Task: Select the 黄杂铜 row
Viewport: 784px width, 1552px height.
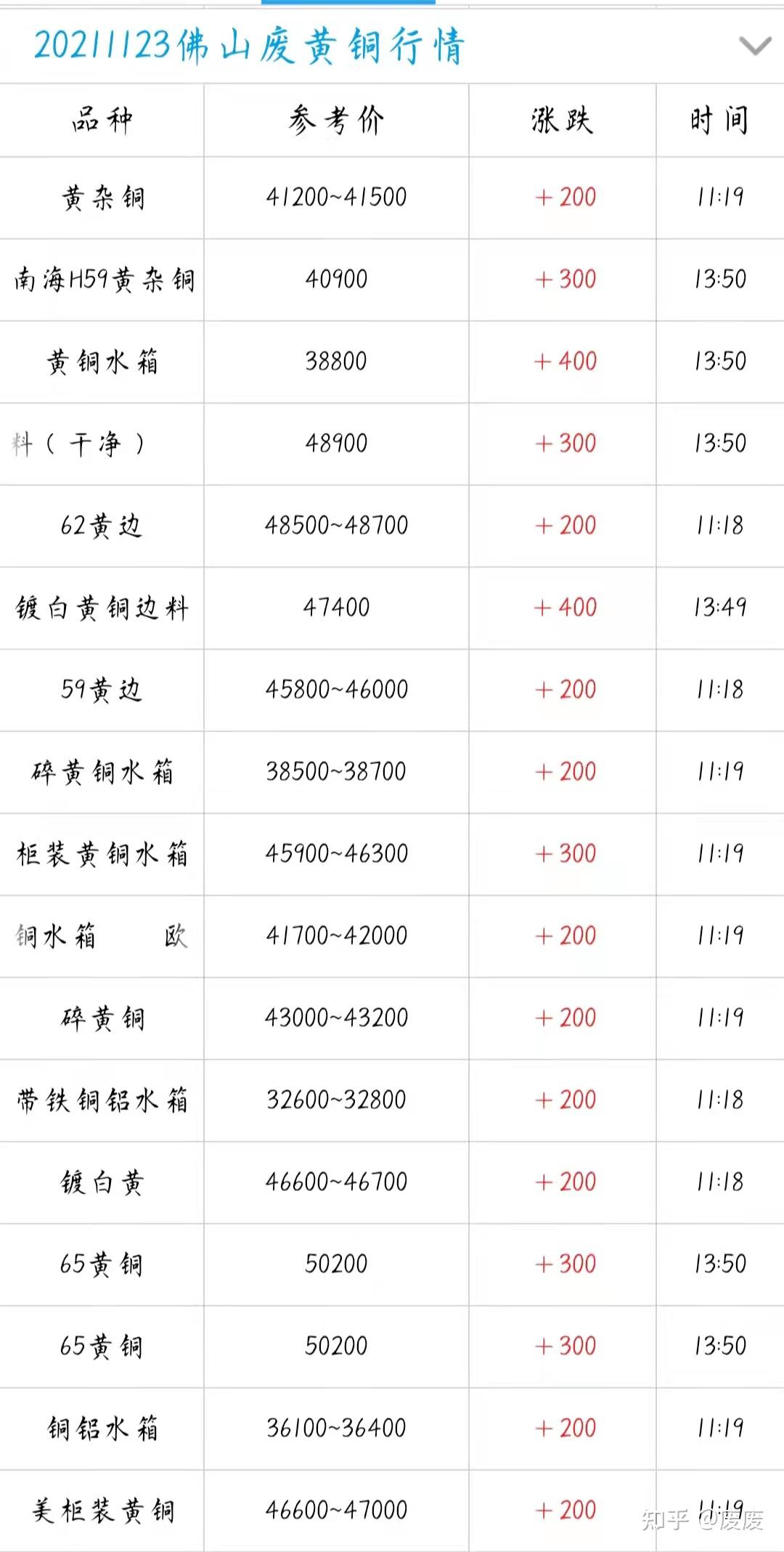Action: (x=102, y=196)
